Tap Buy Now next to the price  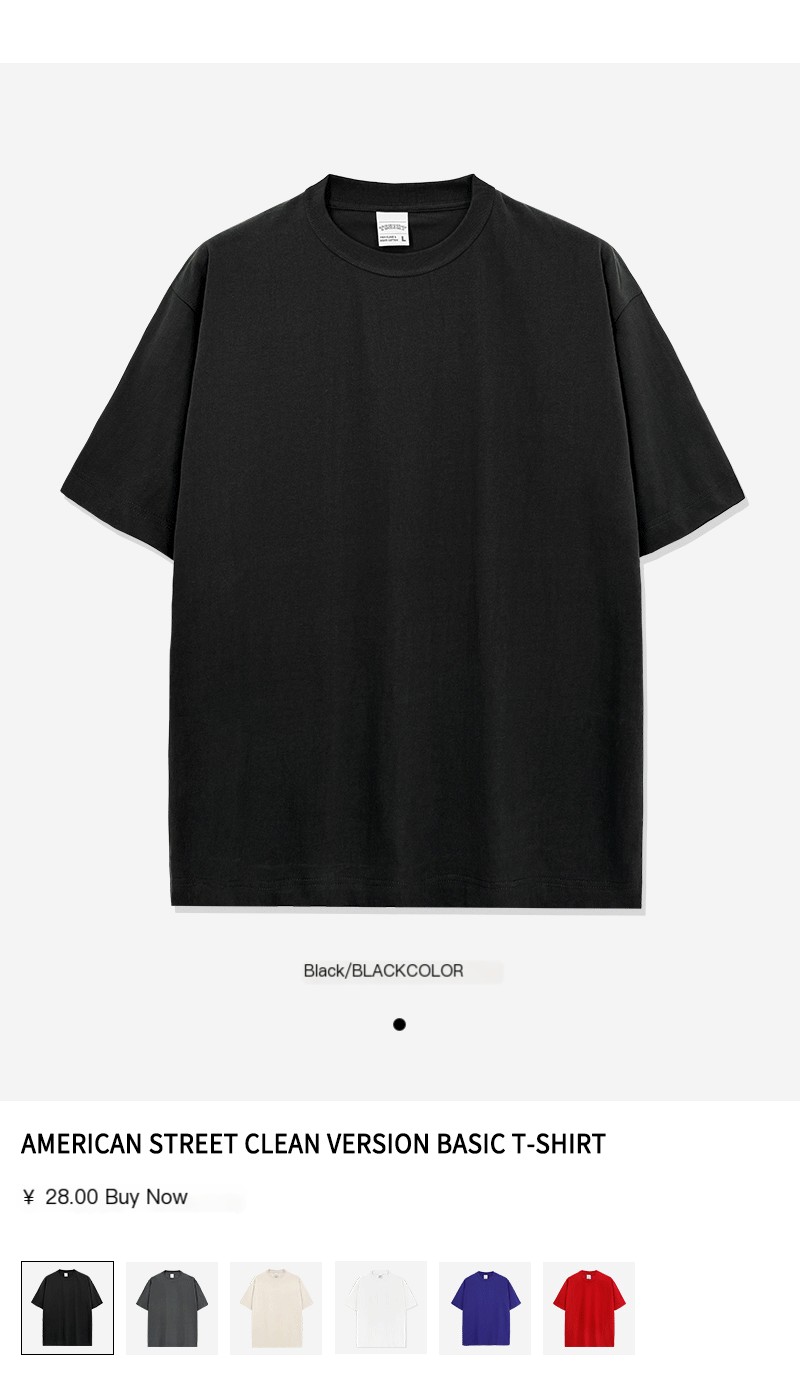(x=146, y=1197)
